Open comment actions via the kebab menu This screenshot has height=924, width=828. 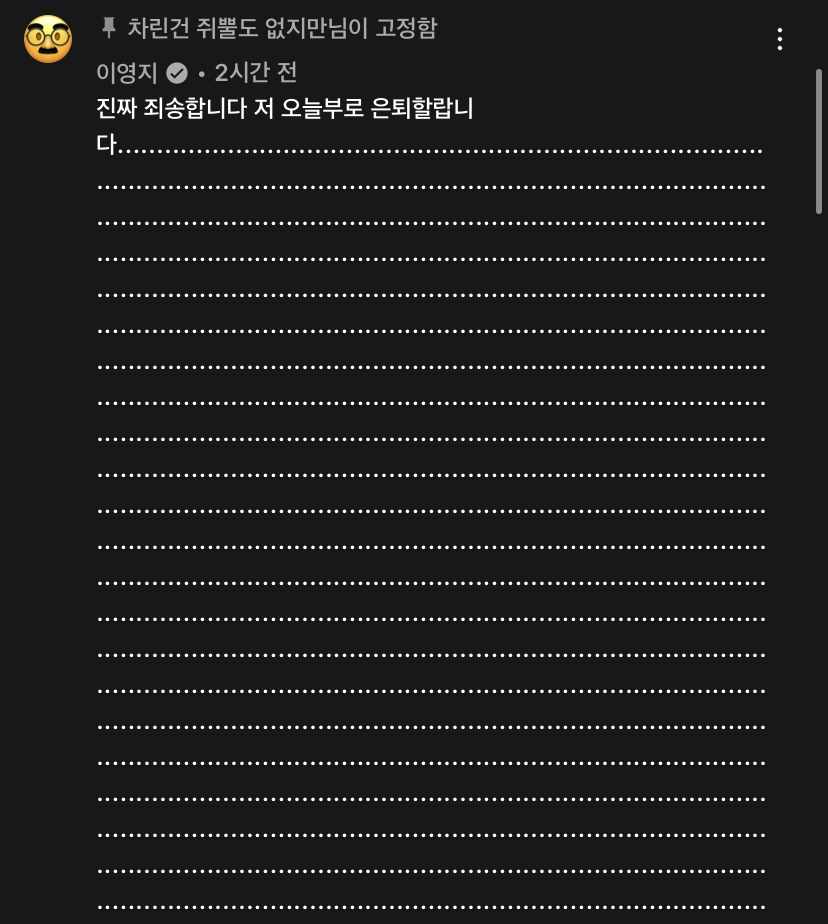point(780,39)
